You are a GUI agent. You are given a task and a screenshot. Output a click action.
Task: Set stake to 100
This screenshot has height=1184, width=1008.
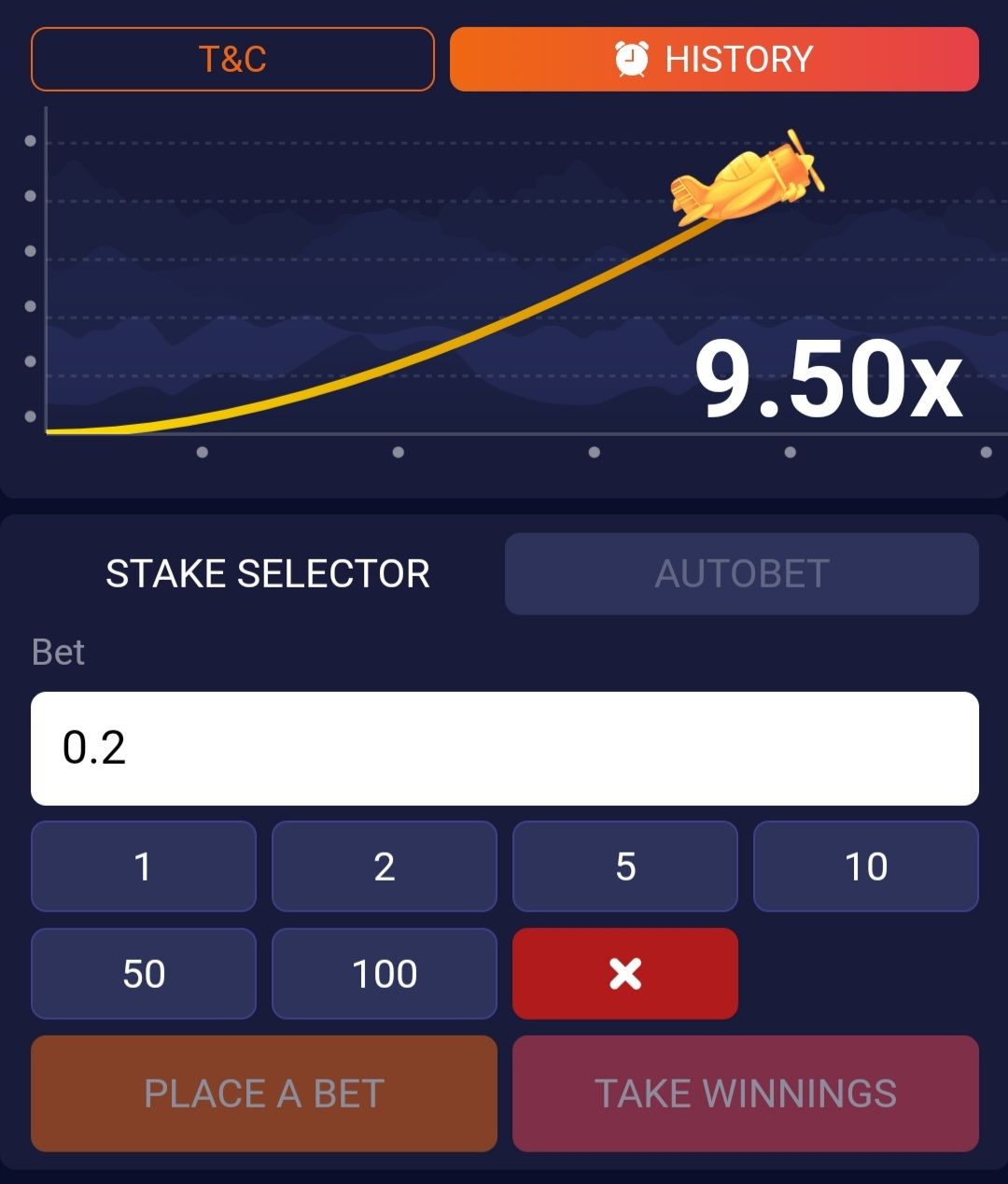[x=384, y=973]
